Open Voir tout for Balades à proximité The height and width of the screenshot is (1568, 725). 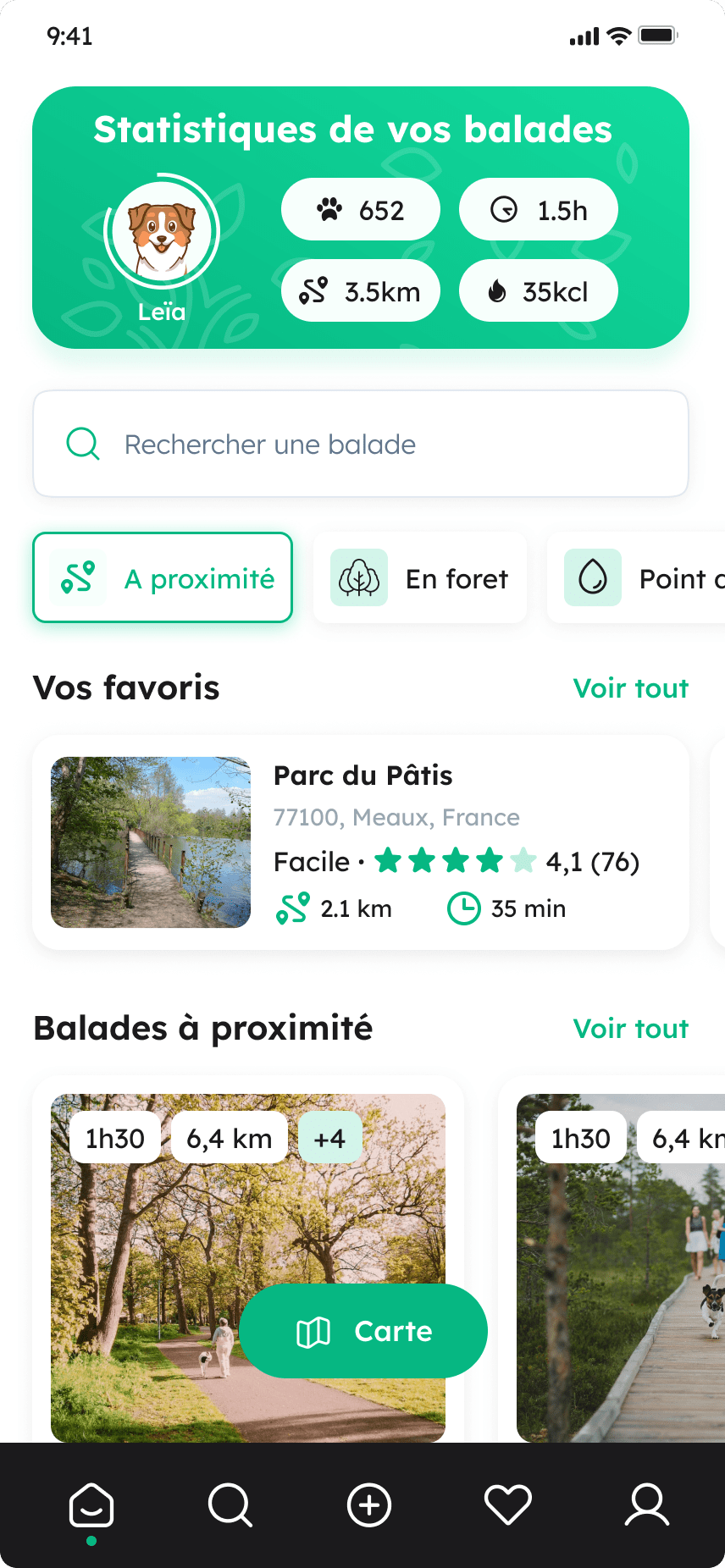[630, 1029]
